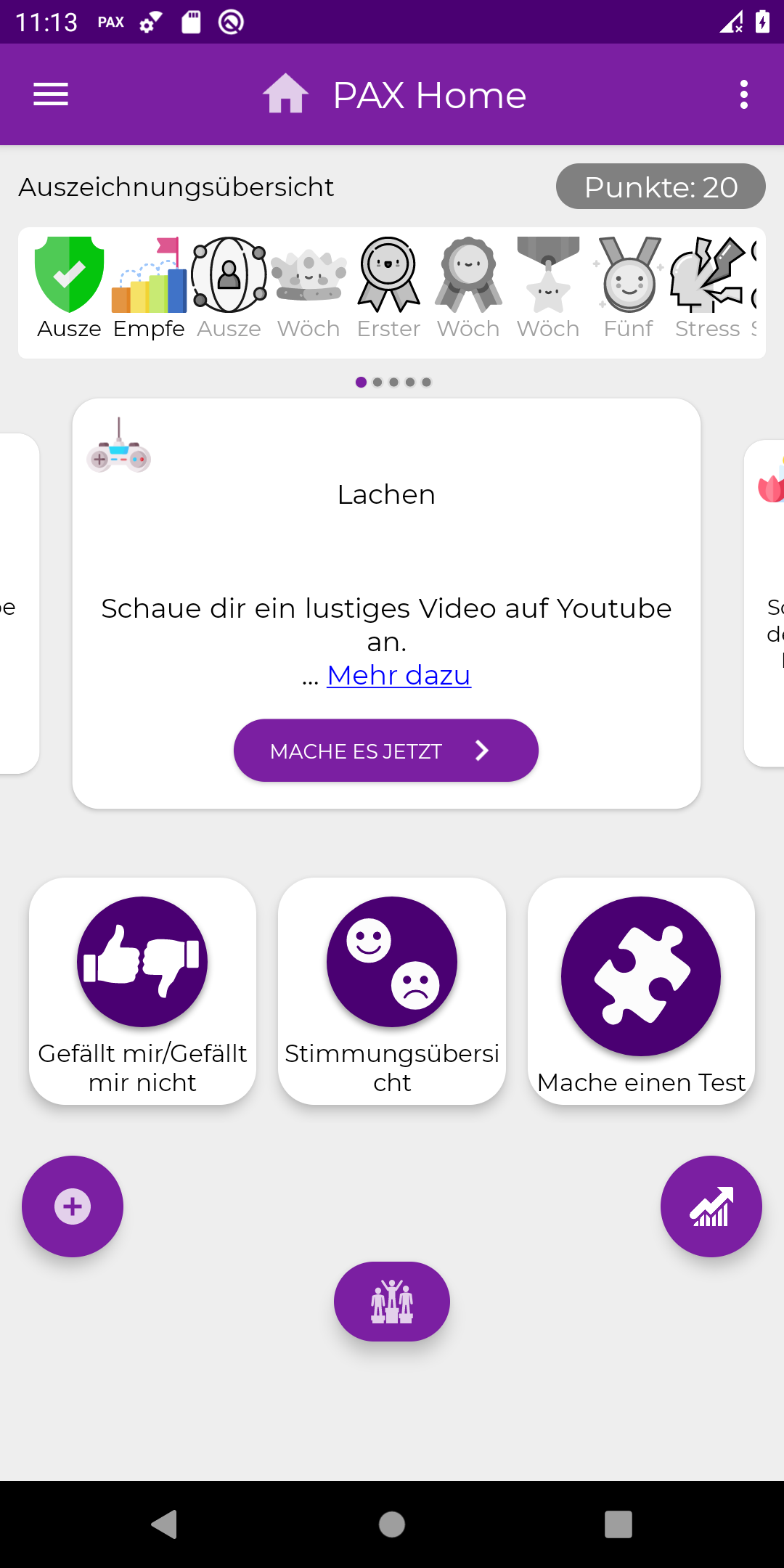
Task: Open the Erster ribbon award badge
Action: point(388,287)
